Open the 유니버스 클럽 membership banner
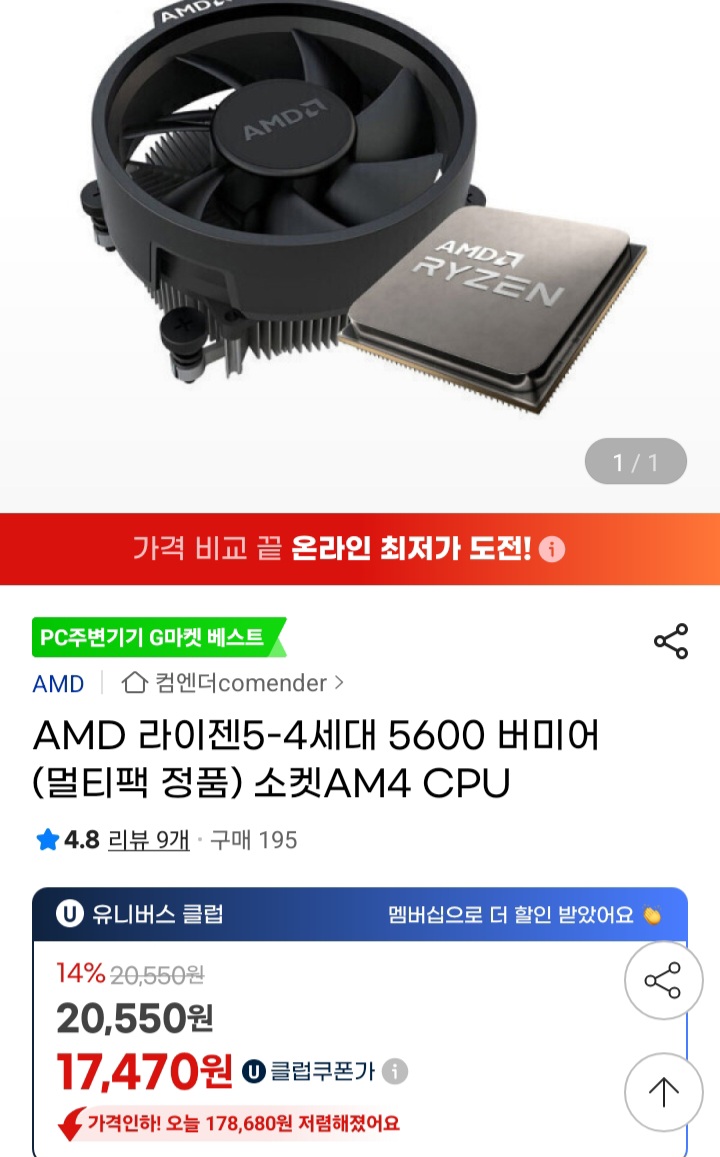Viewport: 720px width, 1157px height. (x=360, y=914)
